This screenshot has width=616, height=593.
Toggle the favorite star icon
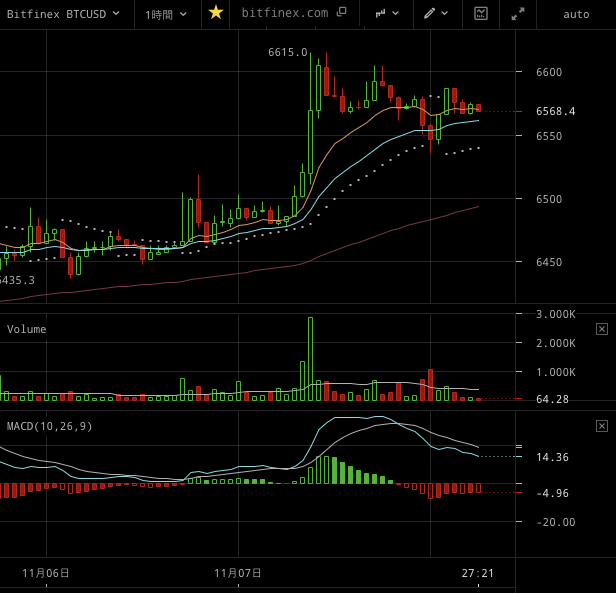(216, 13)
